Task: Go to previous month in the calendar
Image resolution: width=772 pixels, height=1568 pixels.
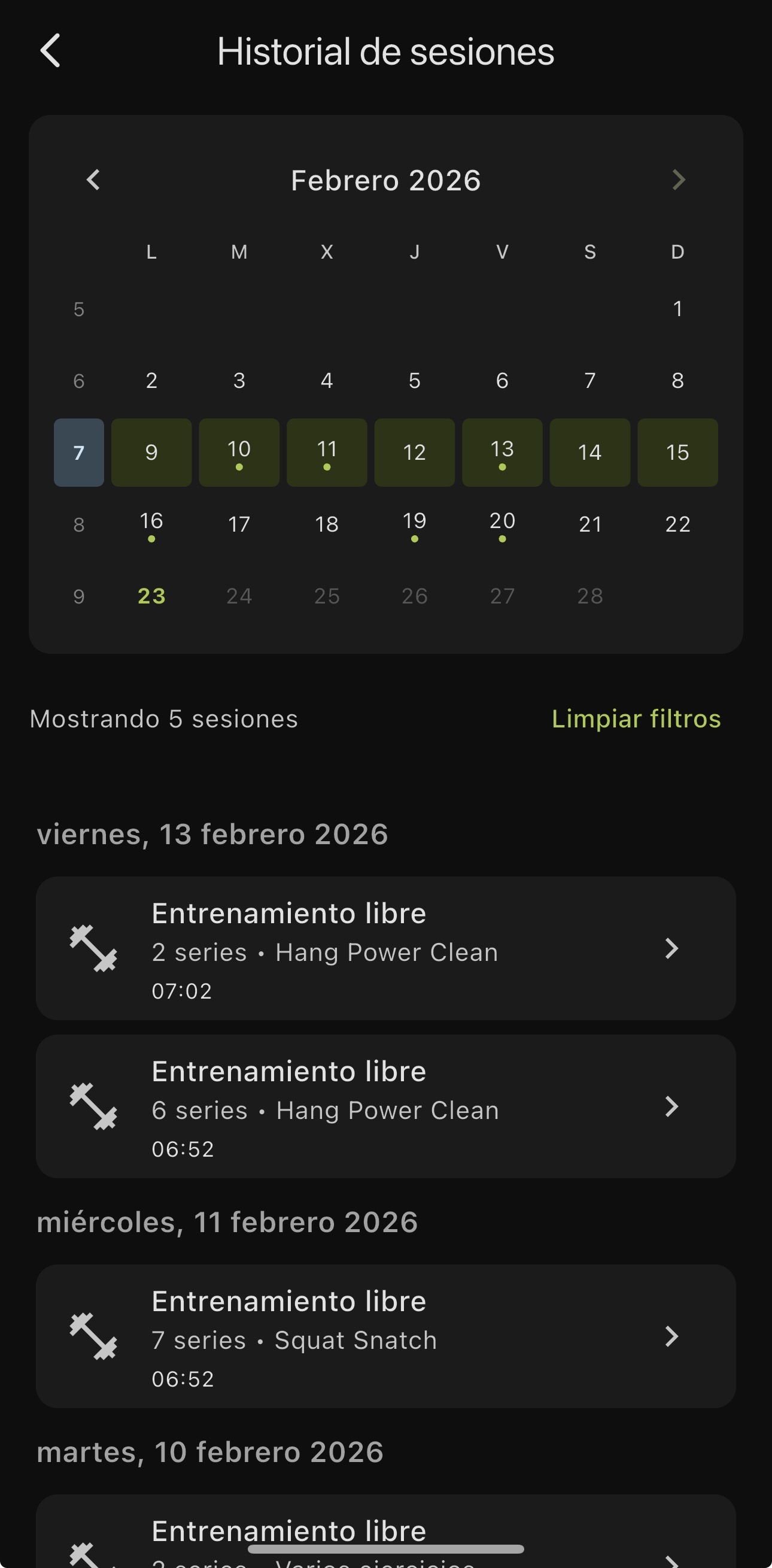Action: [x=93, y=180]
